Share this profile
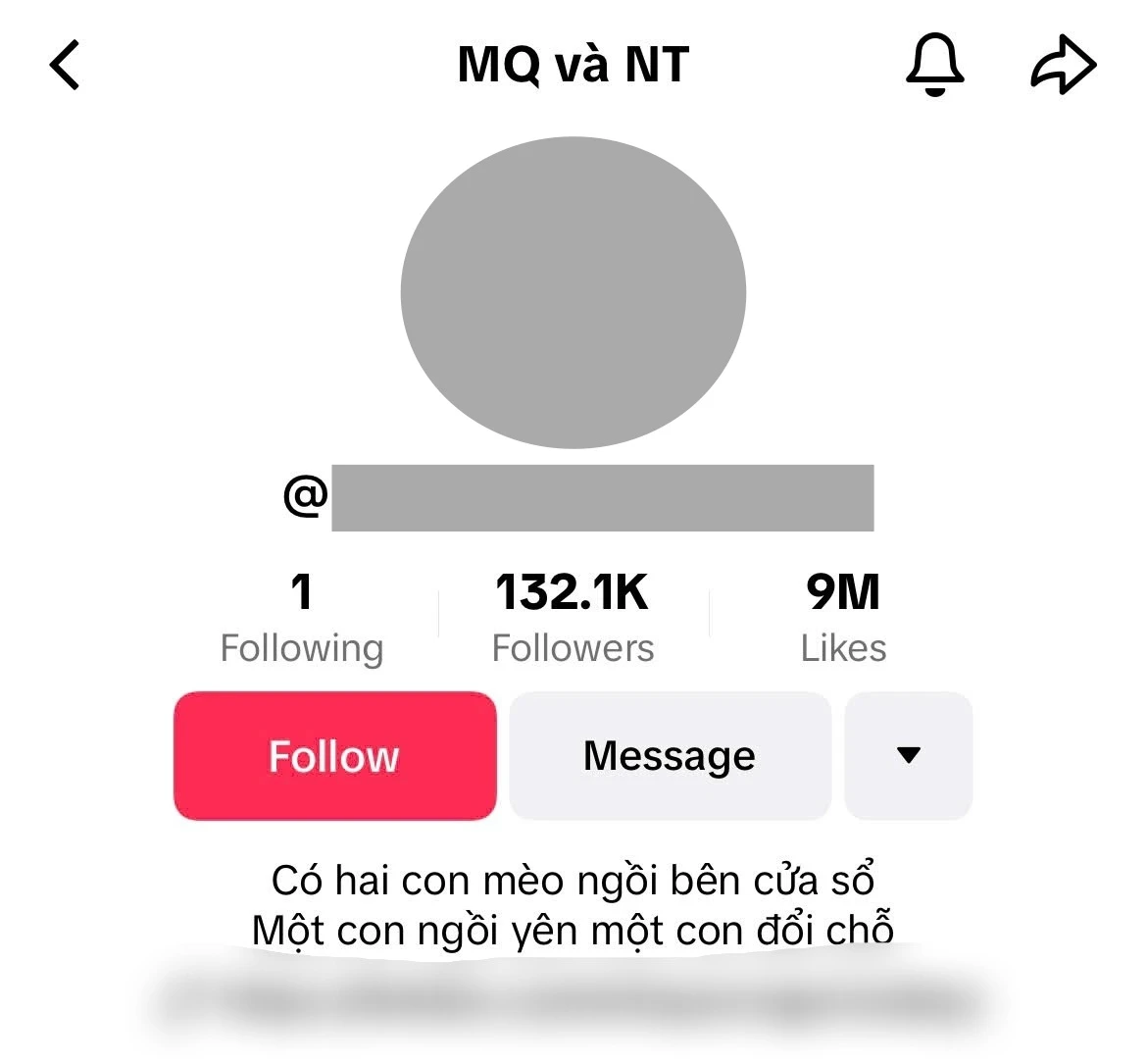This screenshot has width=1147, height=1064. pyautogui.click(x=1063, y=66)
